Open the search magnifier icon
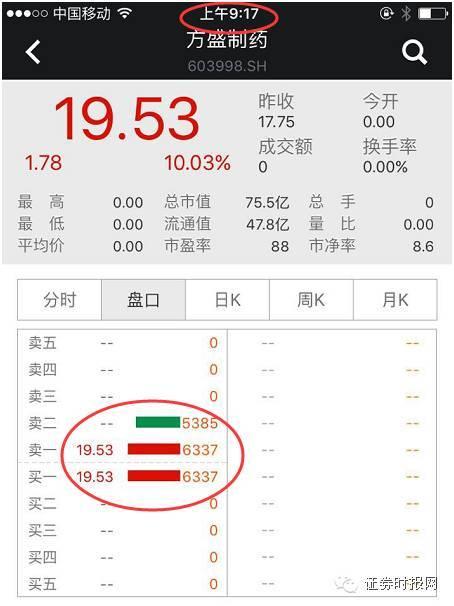 414,53
